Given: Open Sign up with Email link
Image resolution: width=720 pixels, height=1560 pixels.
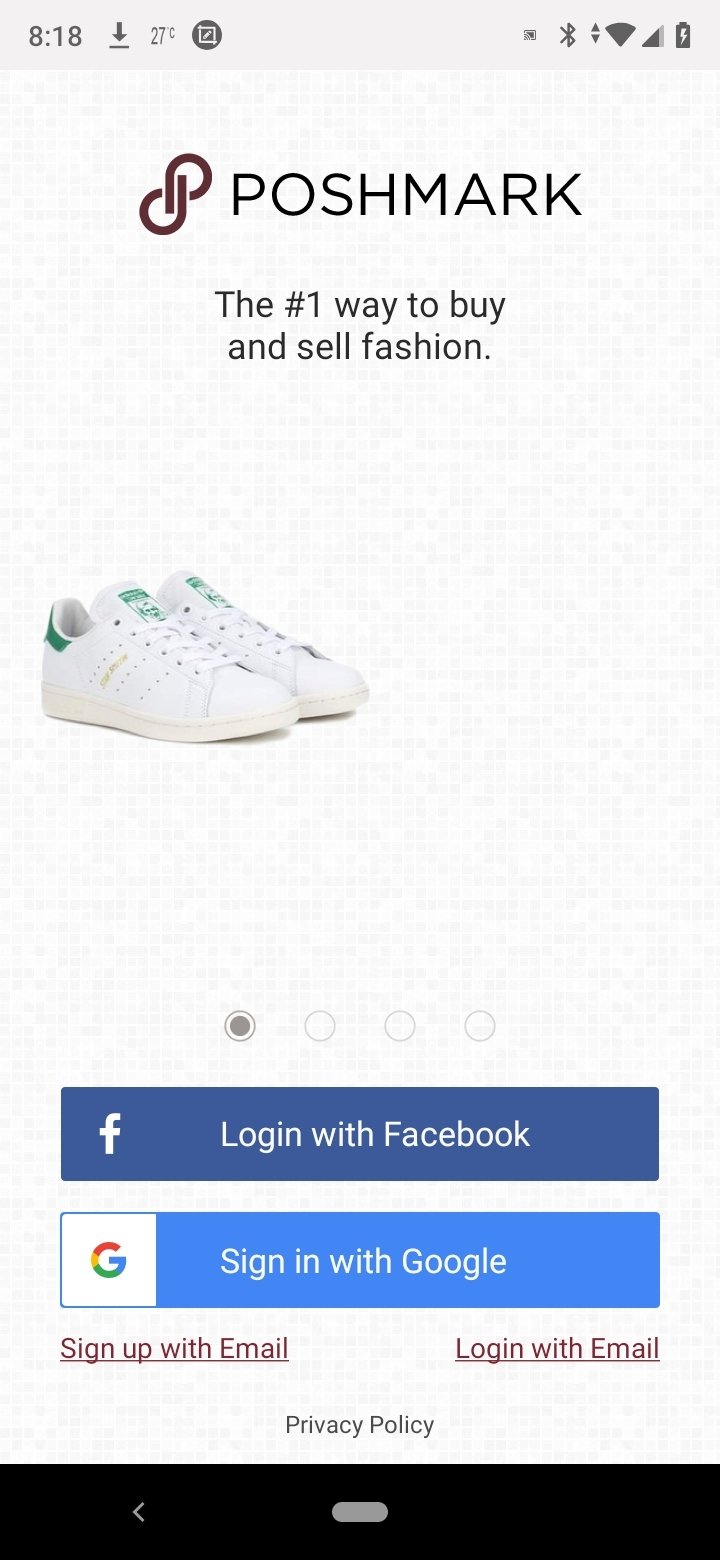Looking at the screenshot, I should 174,1348.
